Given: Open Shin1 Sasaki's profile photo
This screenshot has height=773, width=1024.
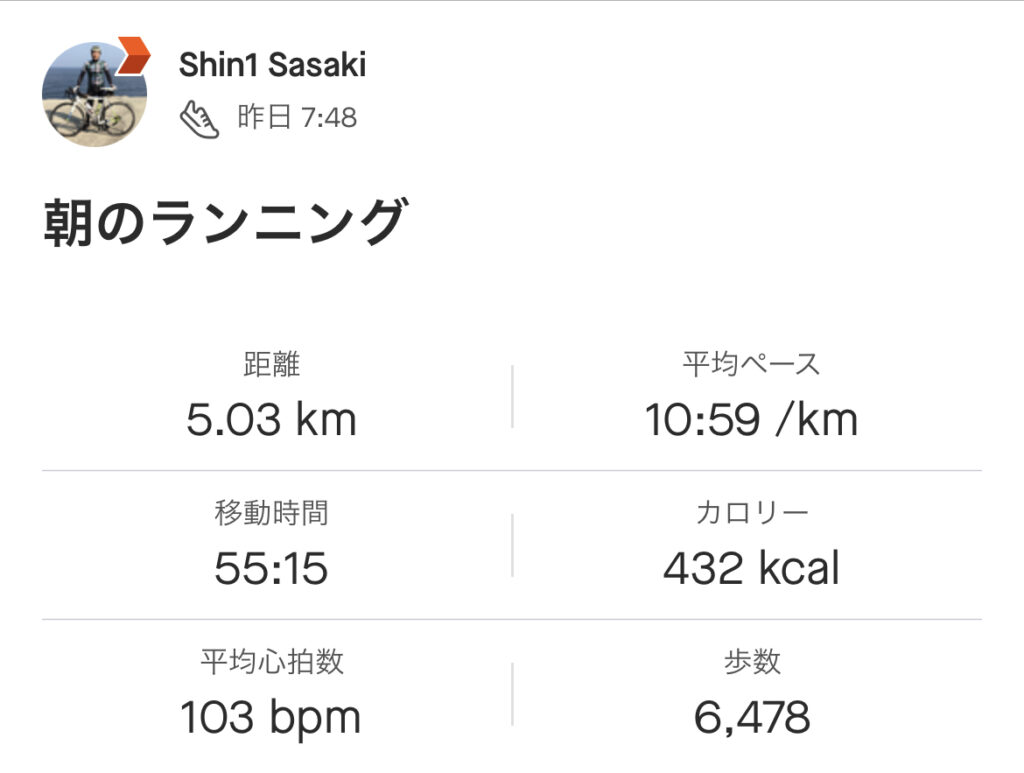Looking at the screenshot, I should tap(94, 95).
